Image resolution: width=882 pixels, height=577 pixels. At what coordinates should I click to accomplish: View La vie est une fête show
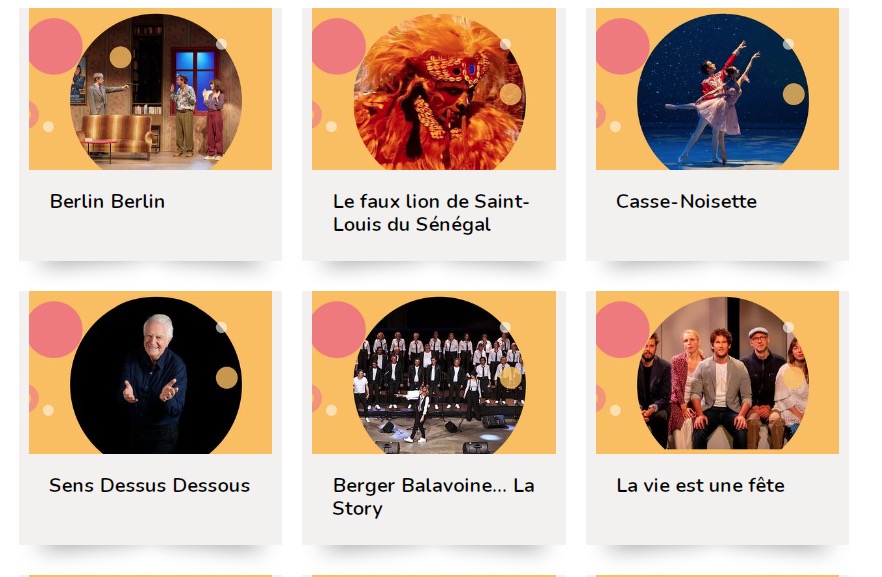click(x=700, y=485)
